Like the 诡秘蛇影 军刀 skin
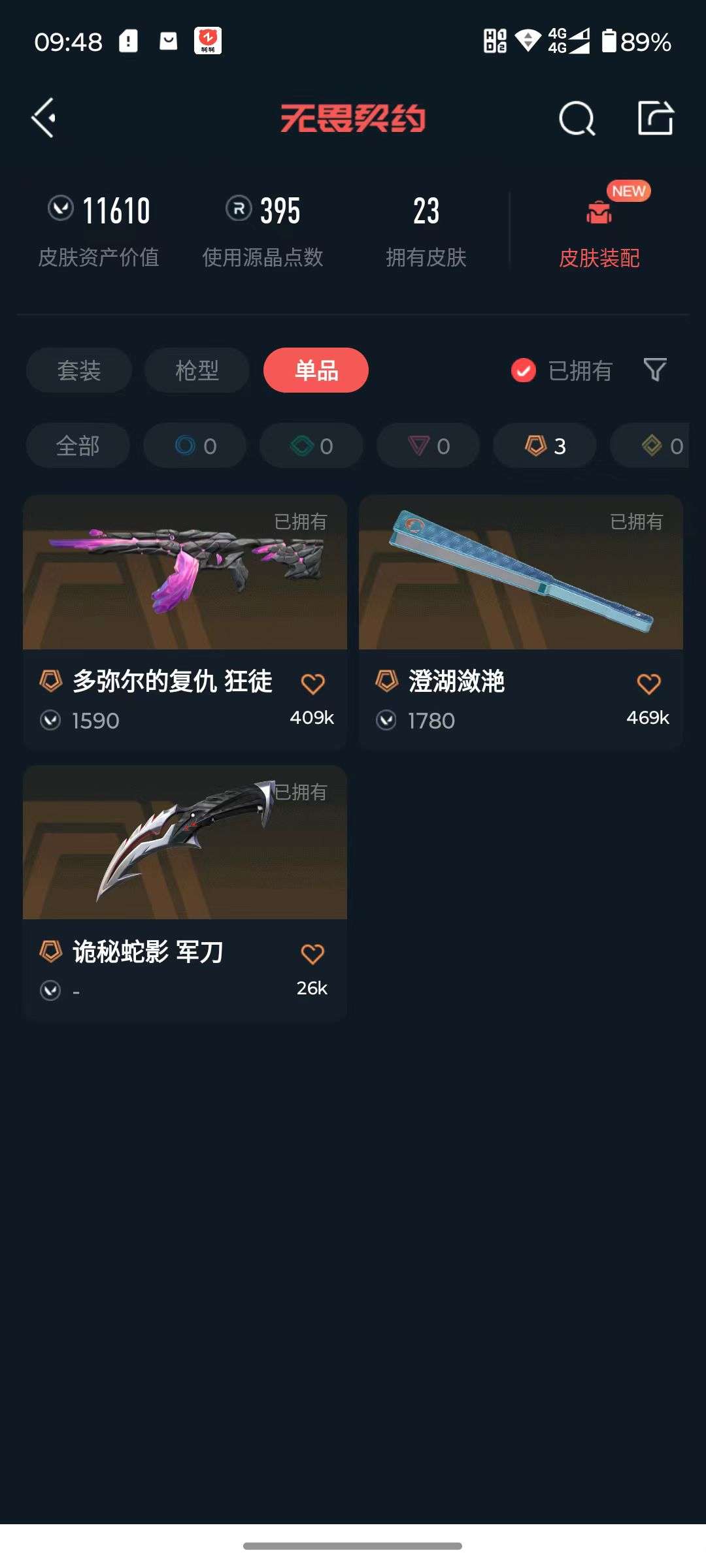 [312, 955]
